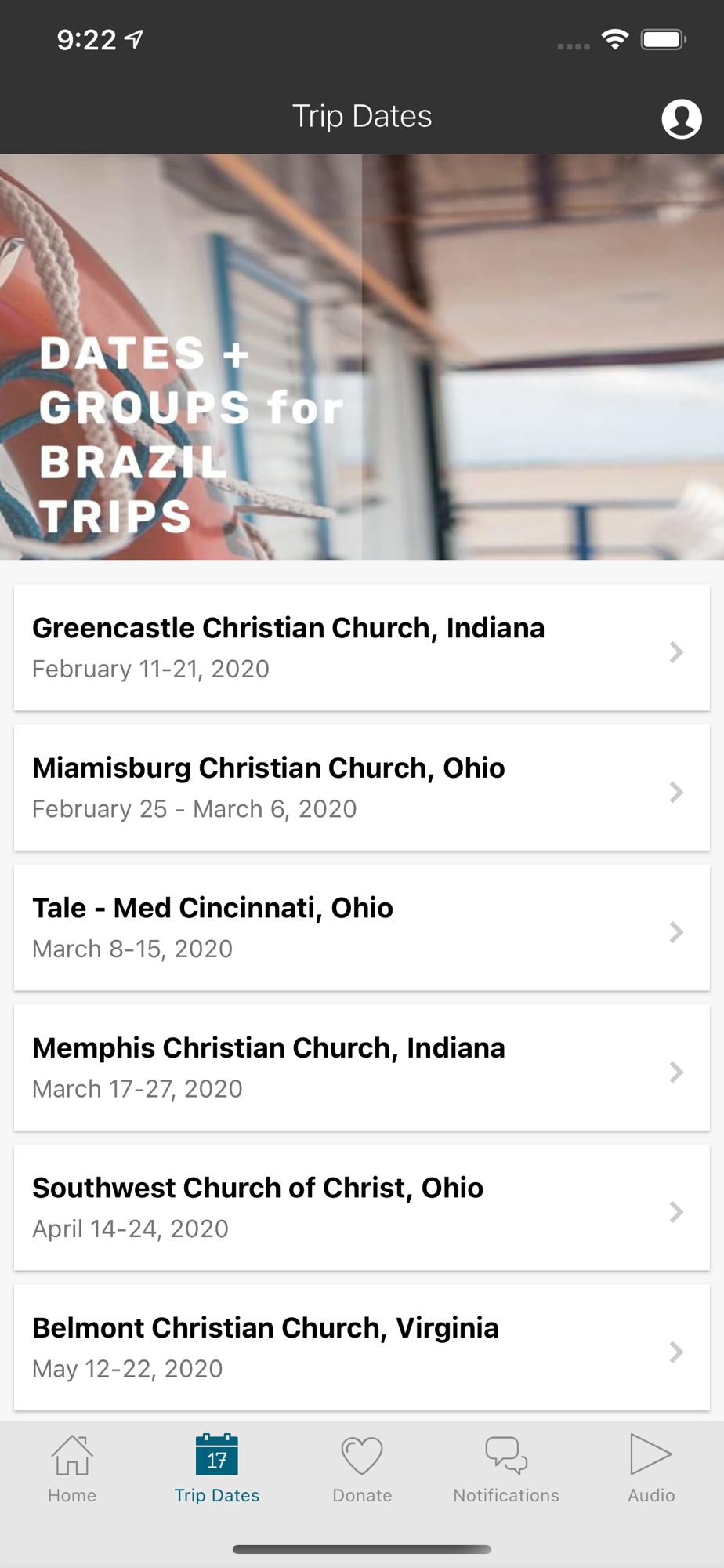Switch to the Donate tab
Screen dimensions: 724x1568
click(362, 1469)
